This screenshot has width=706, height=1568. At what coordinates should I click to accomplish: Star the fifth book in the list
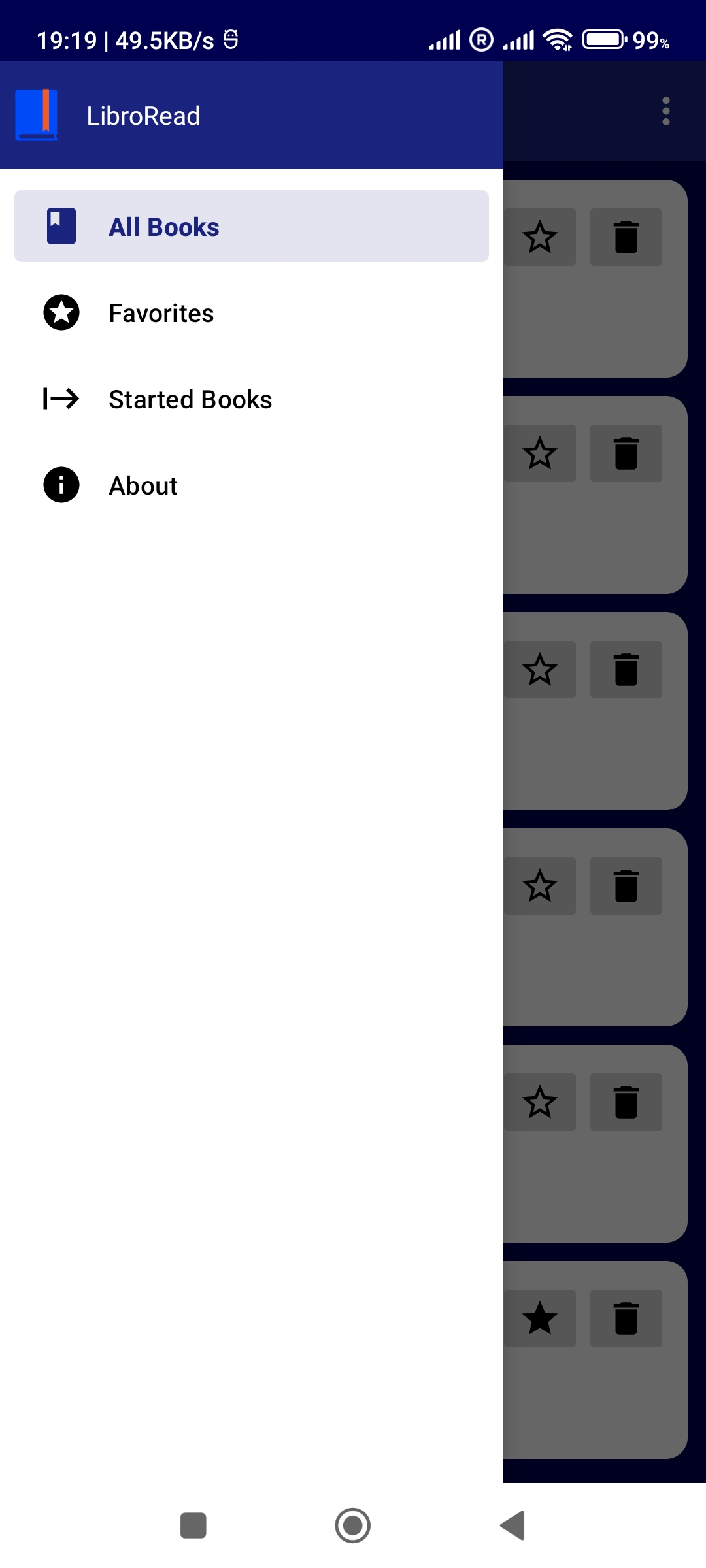[x=540, y=1102]
